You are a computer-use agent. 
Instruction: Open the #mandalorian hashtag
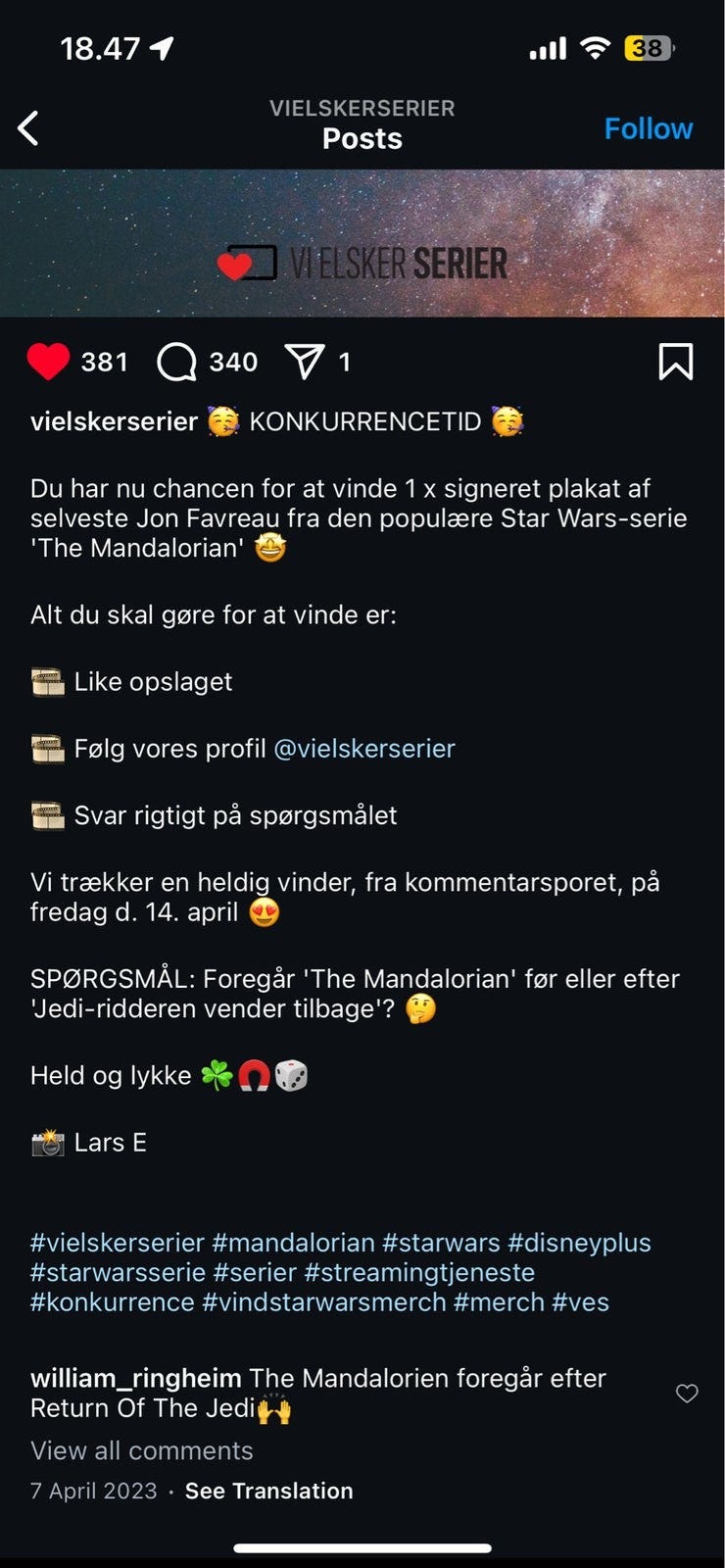click(294, 1242)
